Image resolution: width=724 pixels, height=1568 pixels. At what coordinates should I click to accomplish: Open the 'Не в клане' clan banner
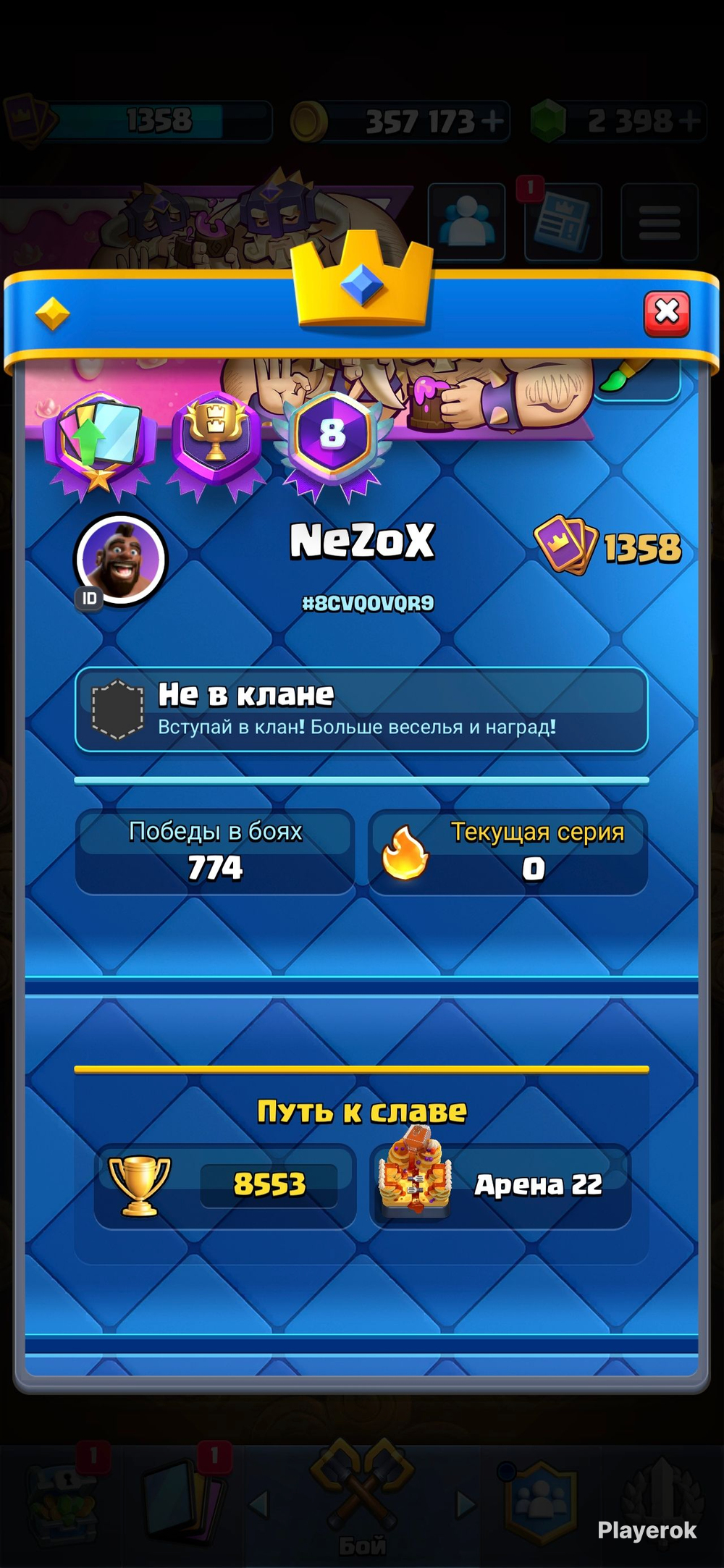[x=361, y=709]
